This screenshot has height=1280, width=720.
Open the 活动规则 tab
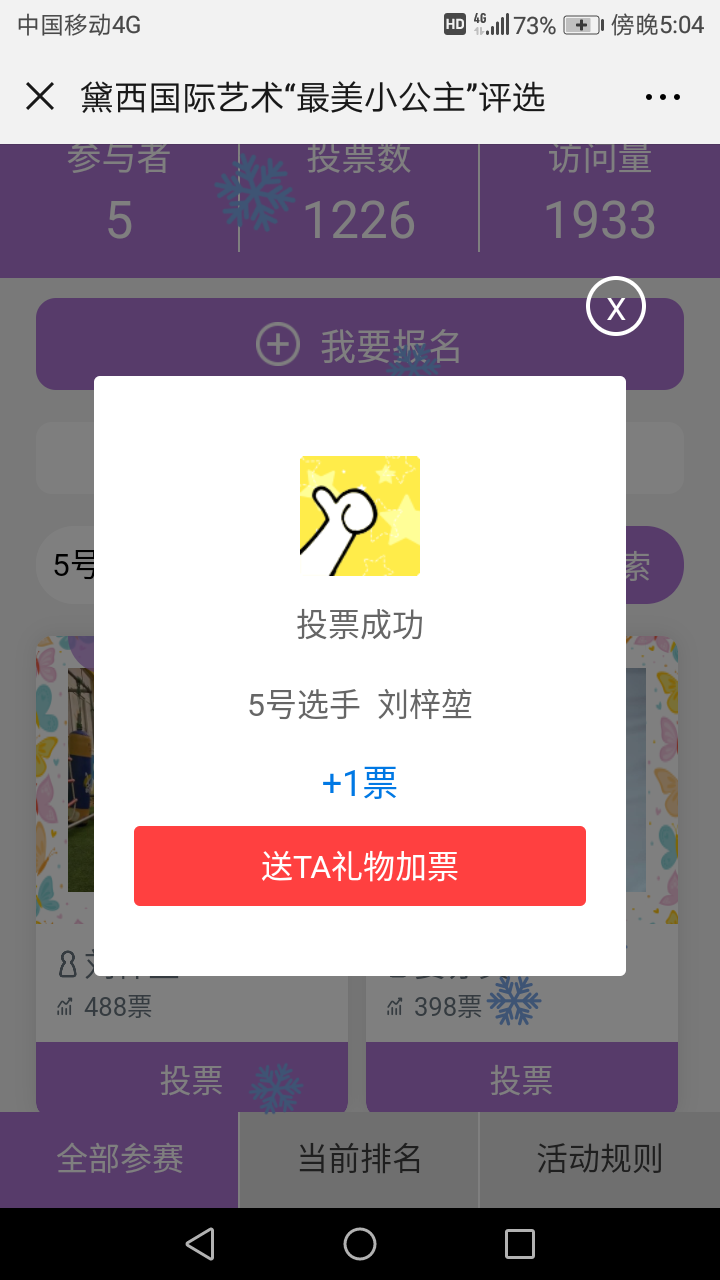pos(600,1159)
